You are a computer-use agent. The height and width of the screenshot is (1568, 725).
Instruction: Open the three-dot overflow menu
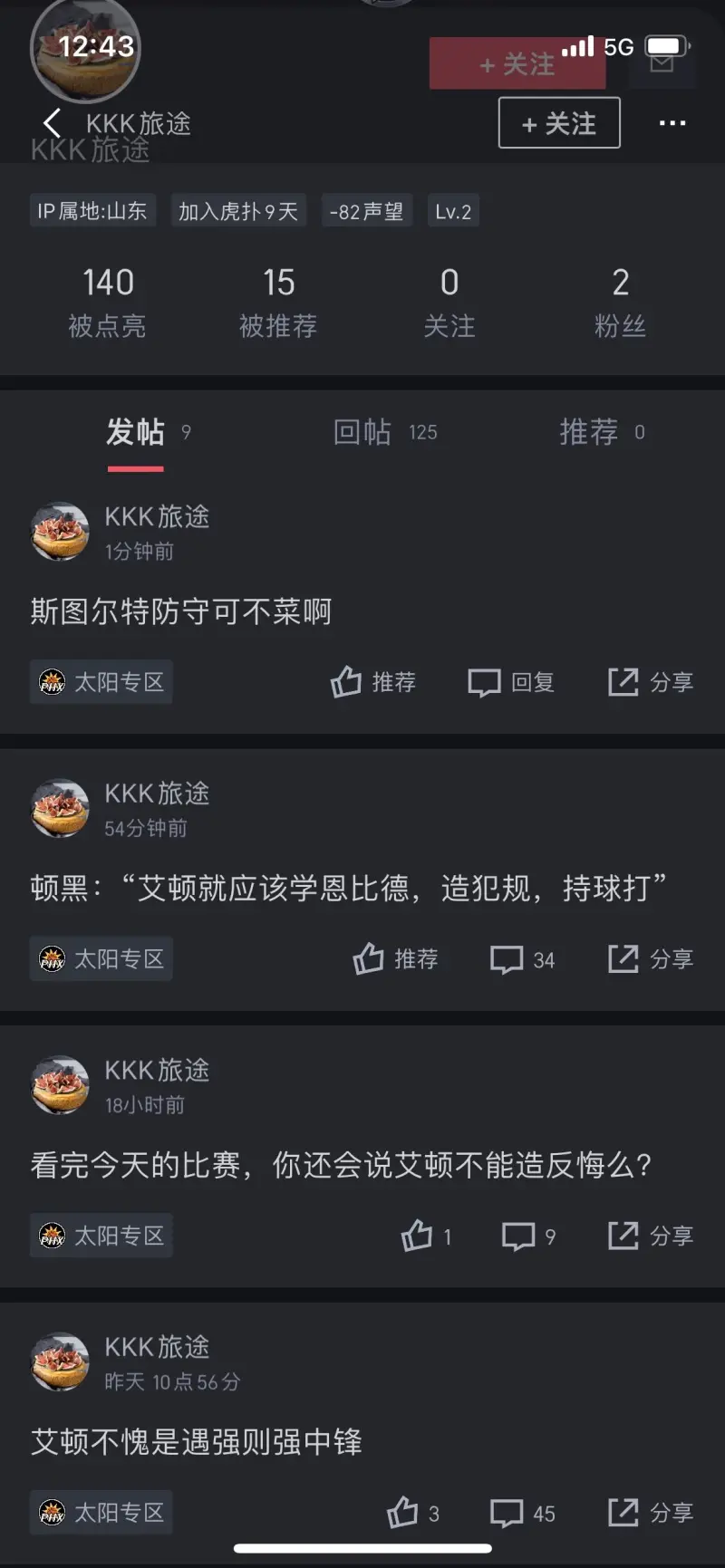[x=672, y=123]
